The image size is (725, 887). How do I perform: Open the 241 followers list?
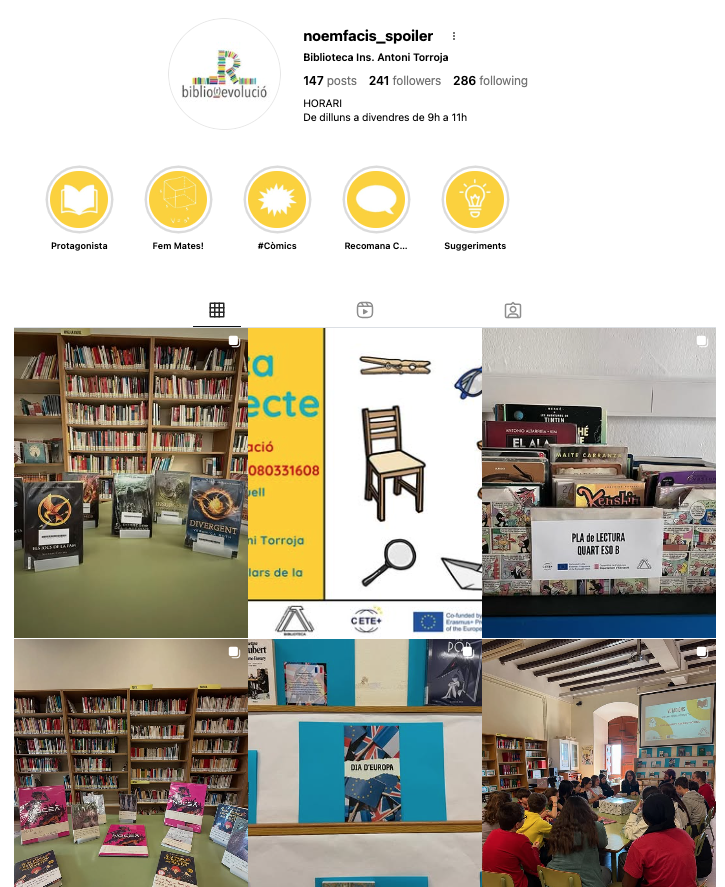tap(404, 81)
